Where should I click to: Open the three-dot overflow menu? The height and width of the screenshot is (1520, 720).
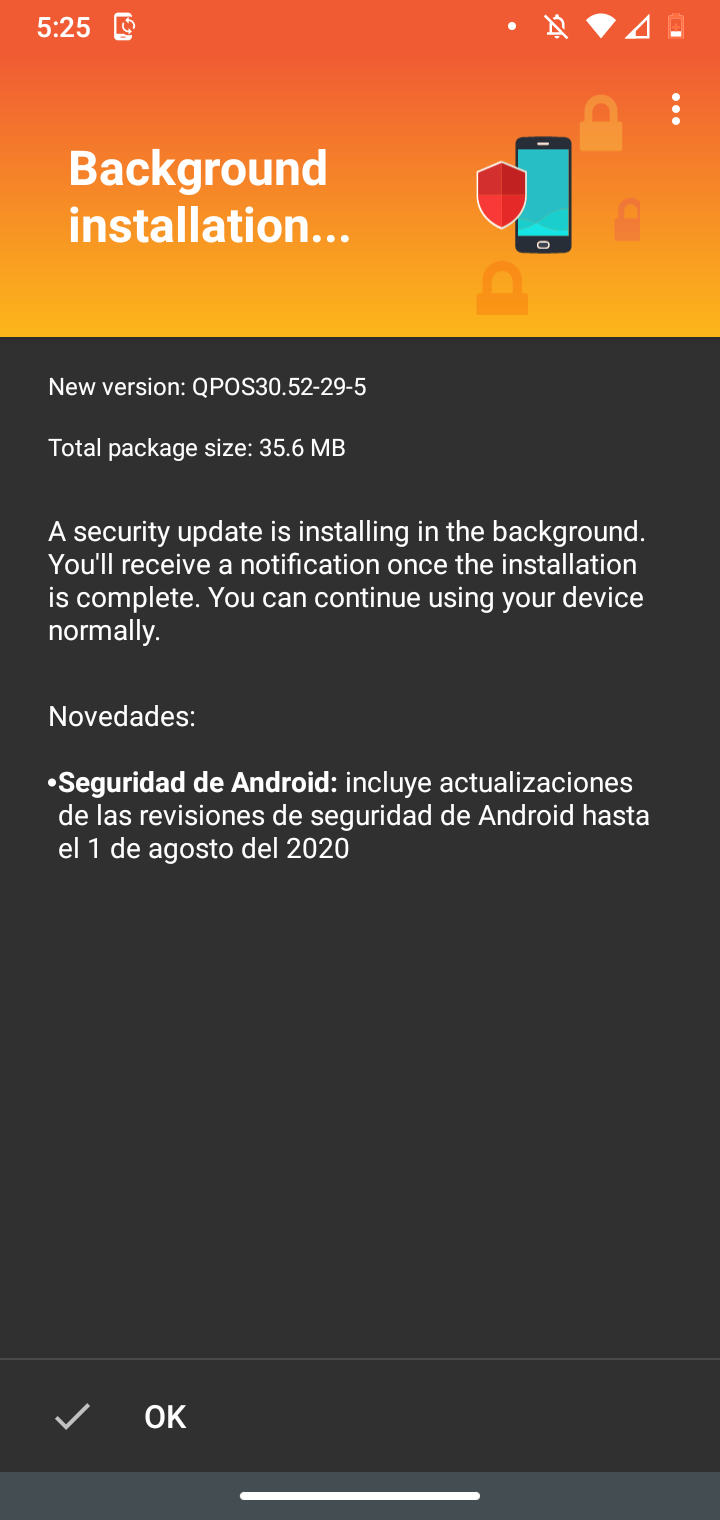(676, 109)
